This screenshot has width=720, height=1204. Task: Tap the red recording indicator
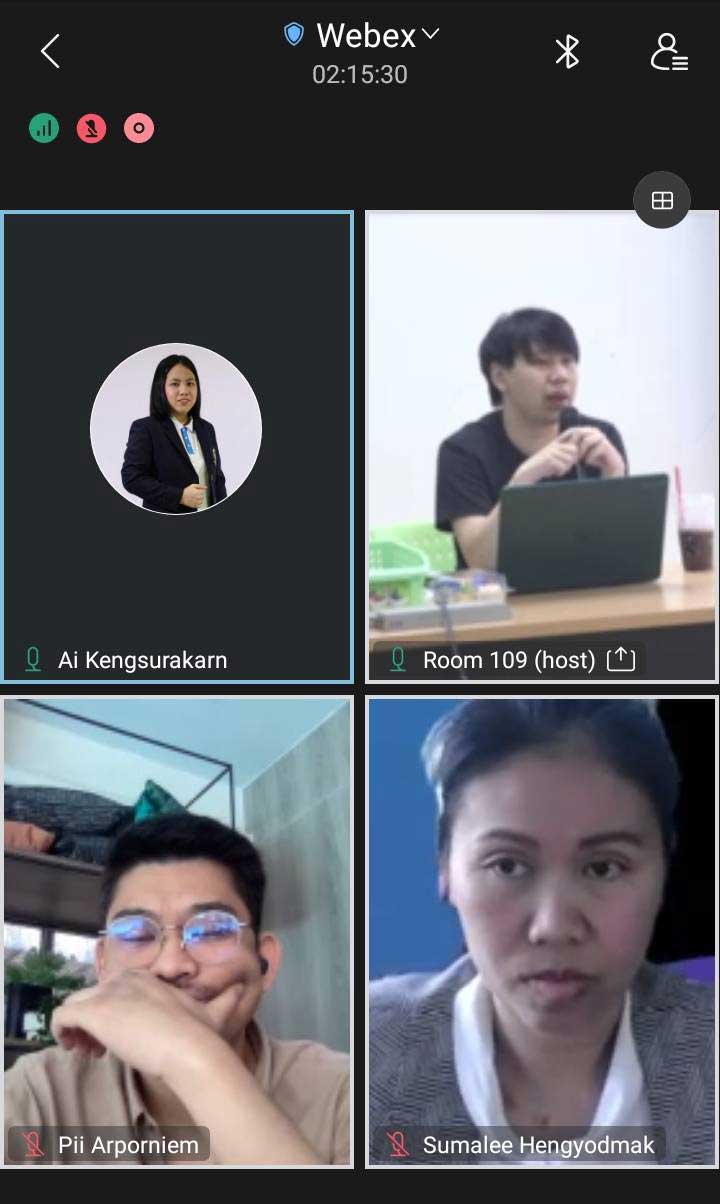click(139, 128)
